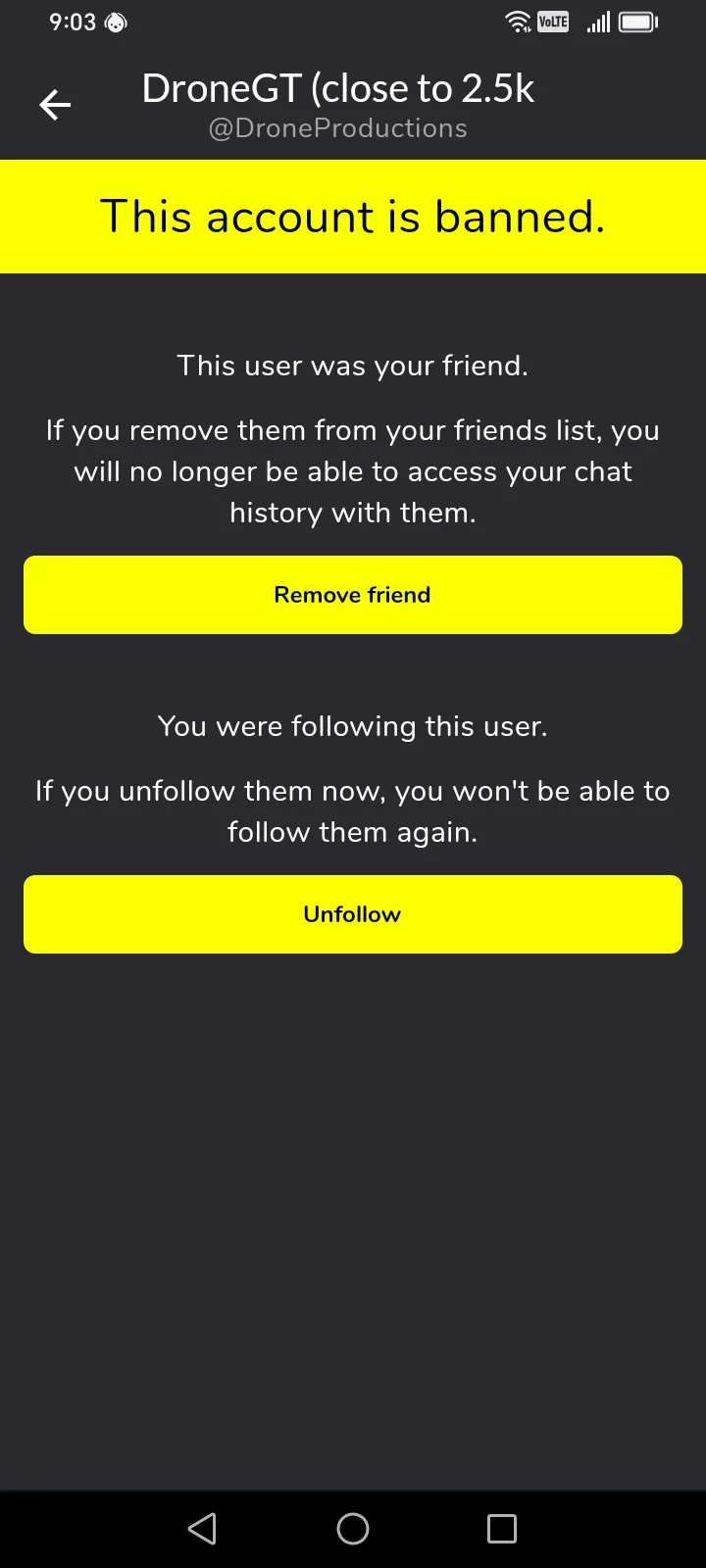The image size is (706, 1568).
Task: Go to the home screen
Action: tap(353, 1529)
